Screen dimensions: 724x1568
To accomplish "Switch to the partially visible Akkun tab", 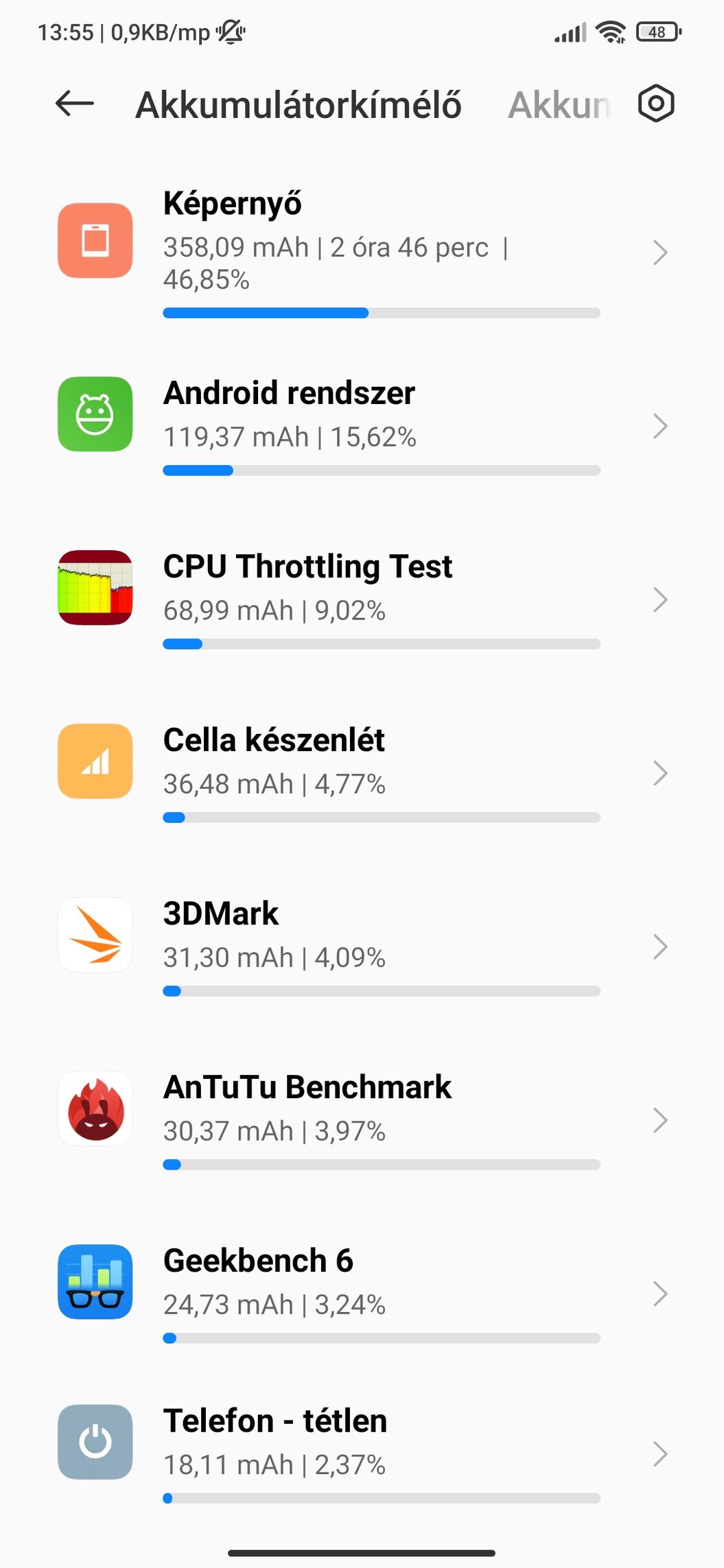I will [x=559, y=105].
